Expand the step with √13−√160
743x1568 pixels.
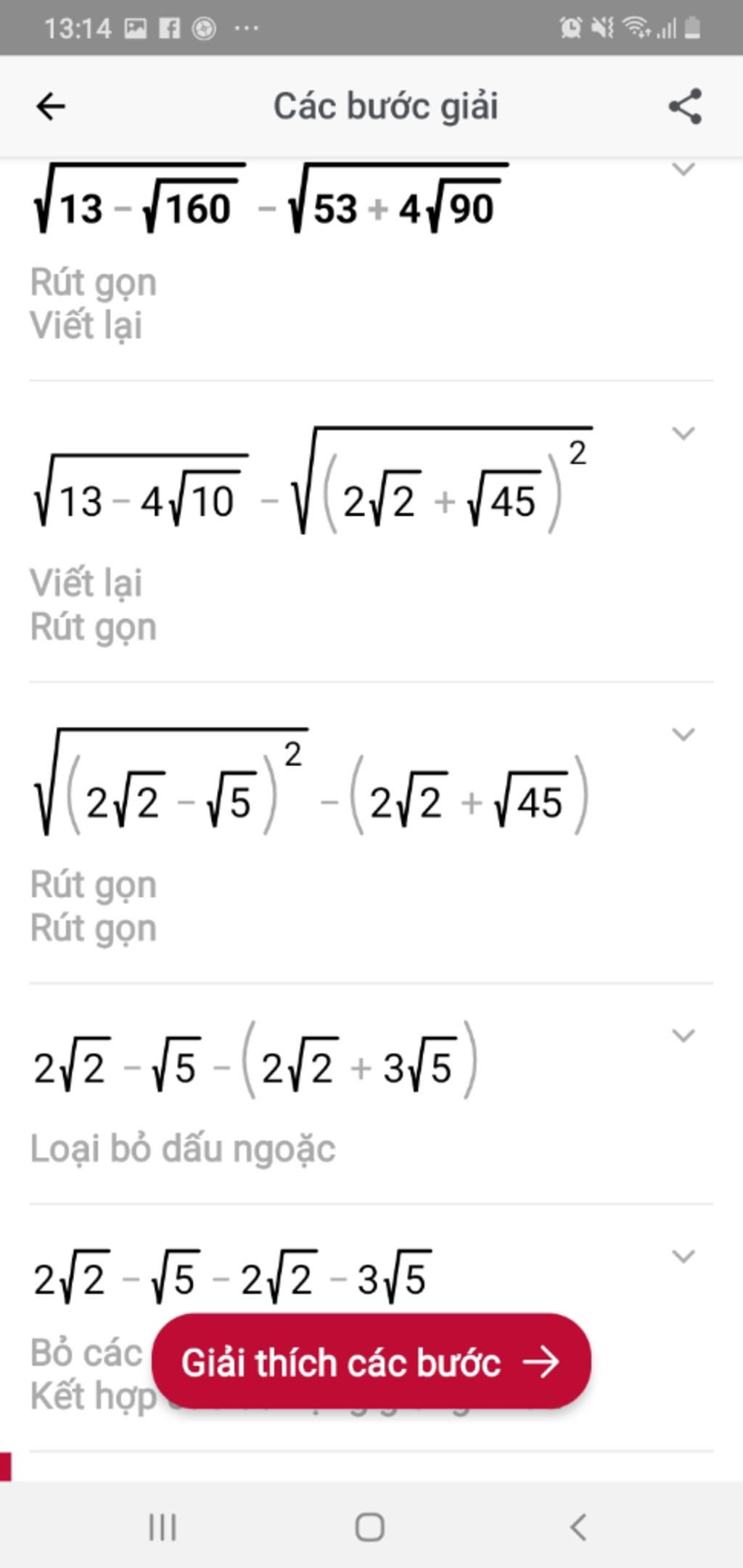pos(684,169)
